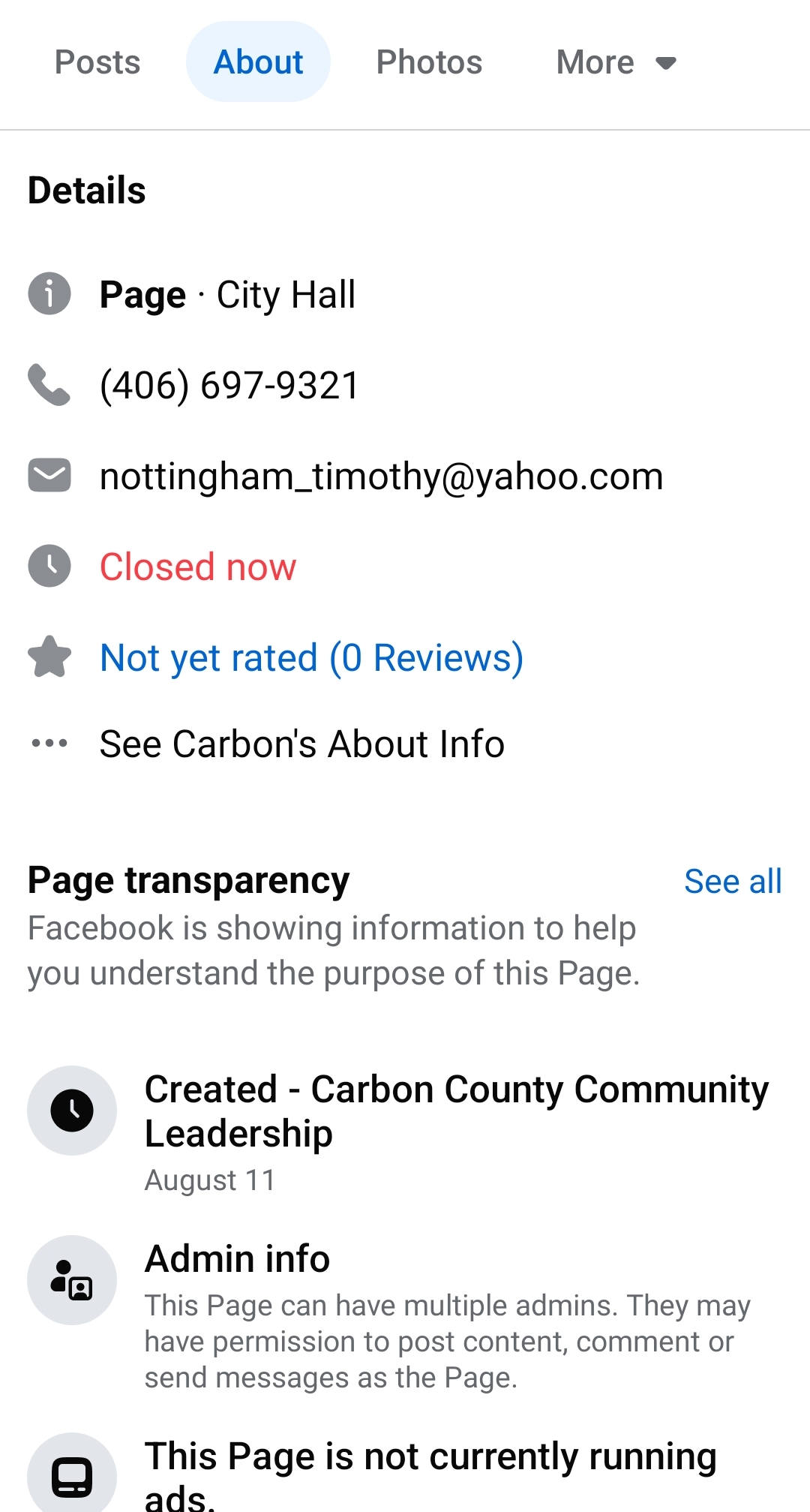Open the Created - Carbon County Community Leadership row
This screenshot has height=1512, width=810.
pos(455,1111)
